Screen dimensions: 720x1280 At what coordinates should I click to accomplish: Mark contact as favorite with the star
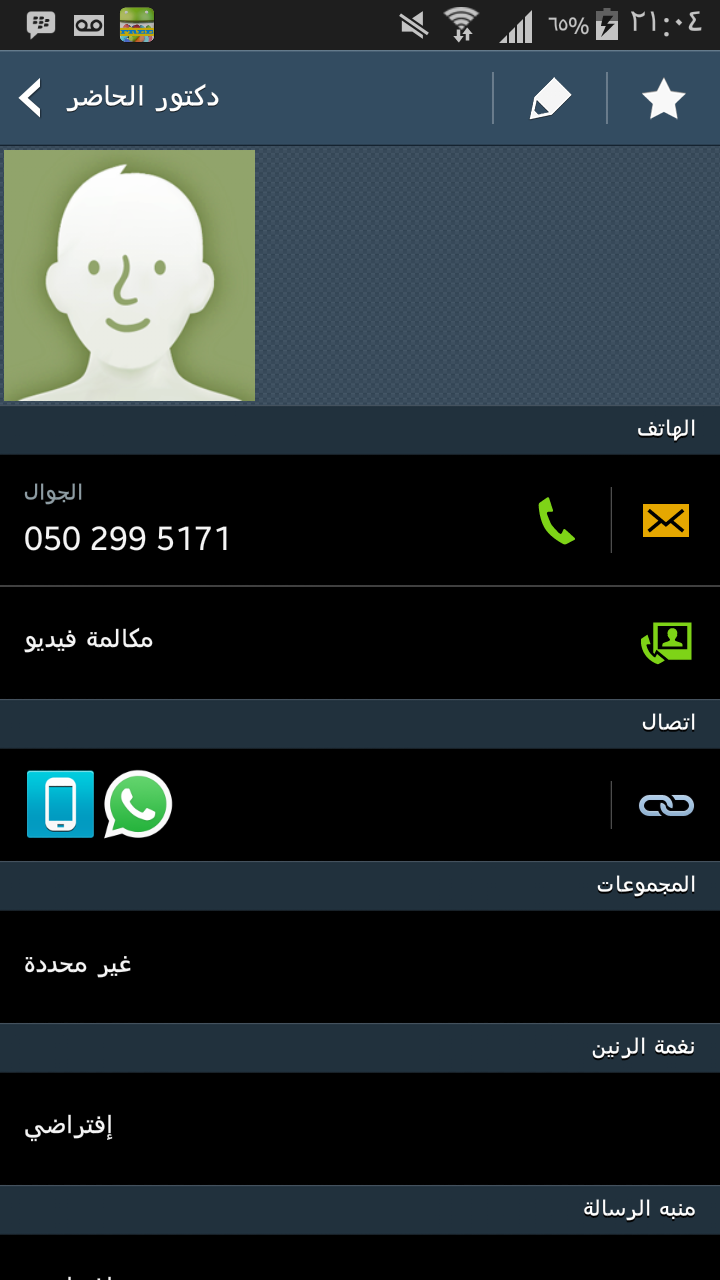[664, 99]
